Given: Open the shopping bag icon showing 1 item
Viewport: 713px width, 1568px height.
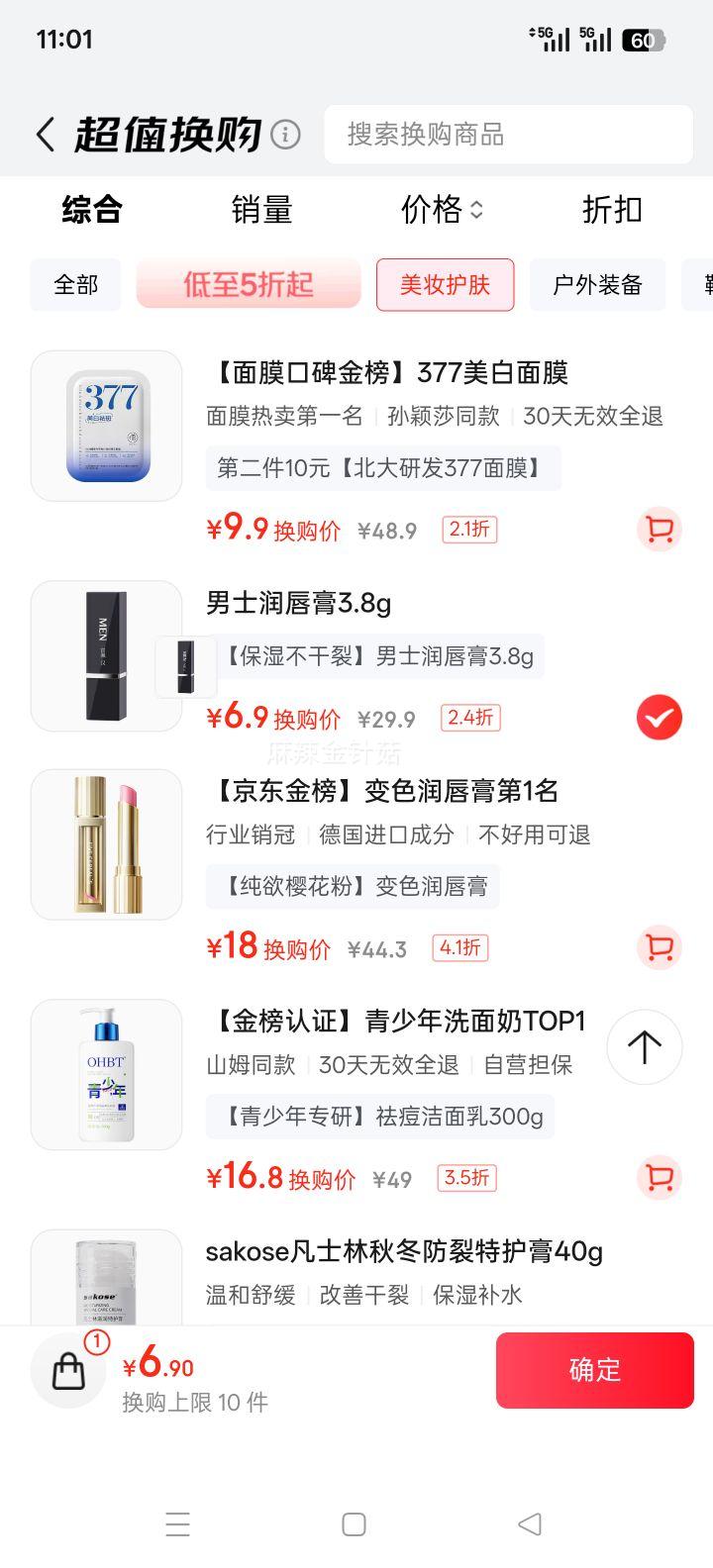Looking at the screenshot, I should point(67,1370).
